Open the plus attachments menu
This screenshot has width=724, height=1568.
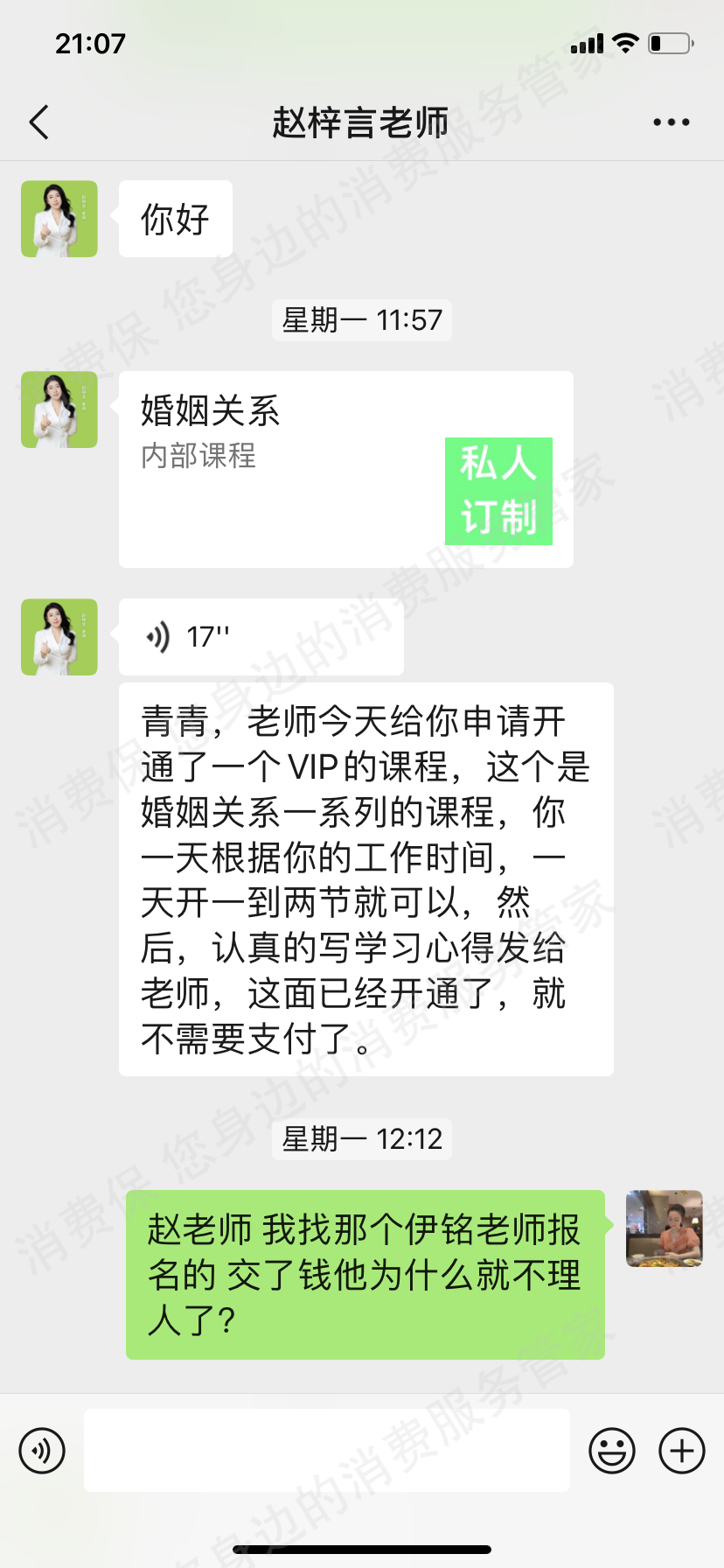tap(681, 1451)
